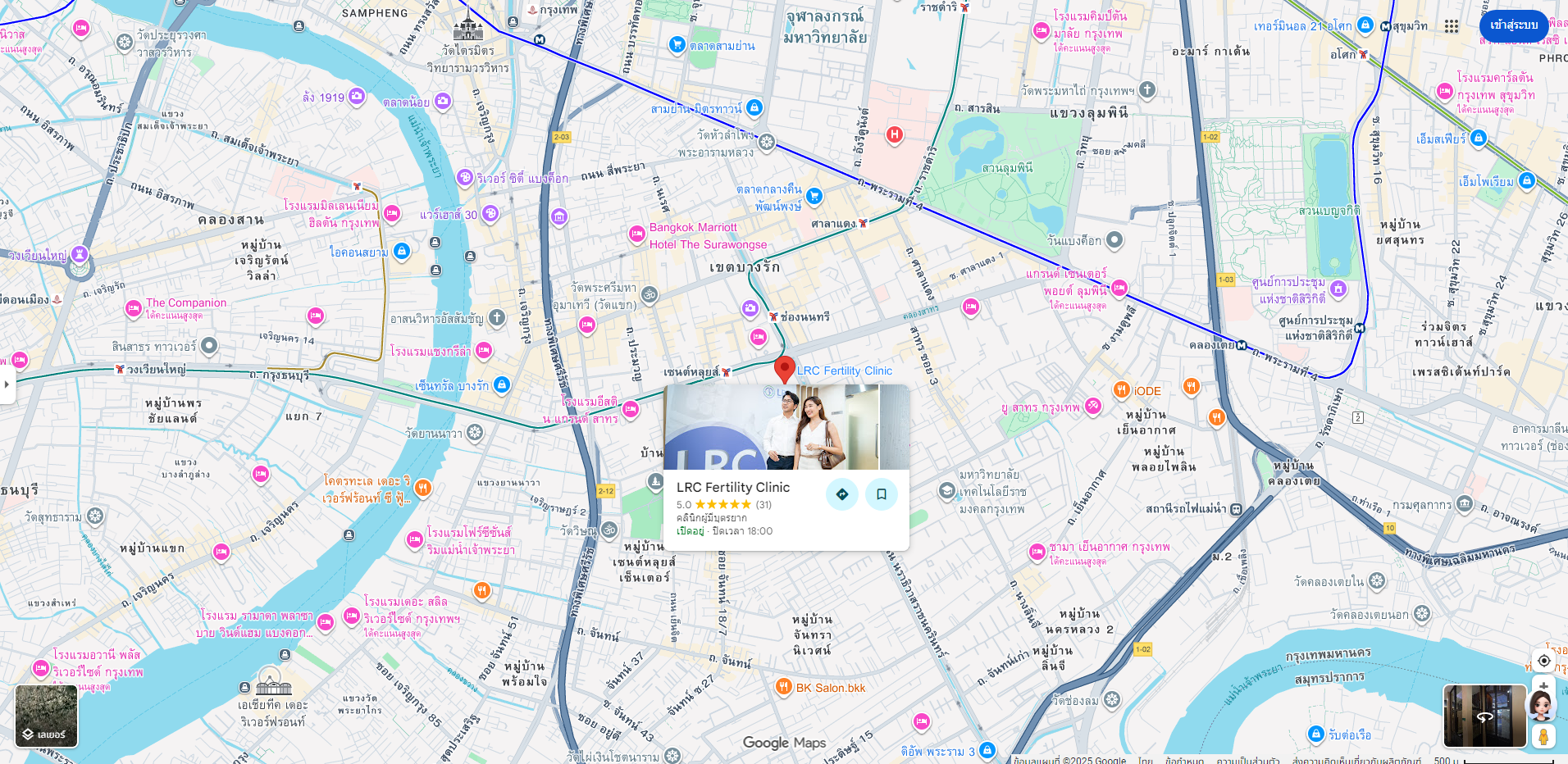The width and height of the screenshot is (1568, 764).
Task: Select The Companion hotel marker
Action: (134, 309)
